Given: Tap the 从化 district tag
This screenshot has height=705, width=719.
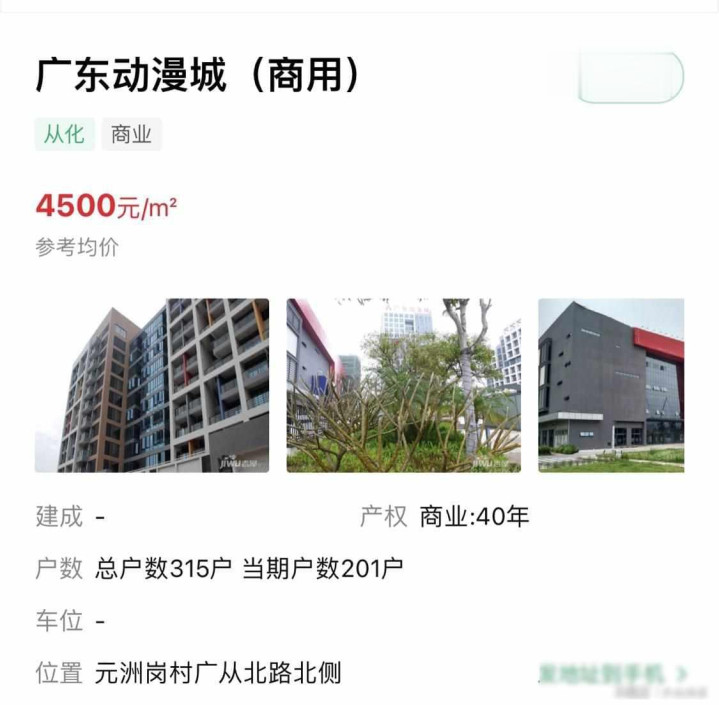Looking at the screenshot, I should pos(65,134).
